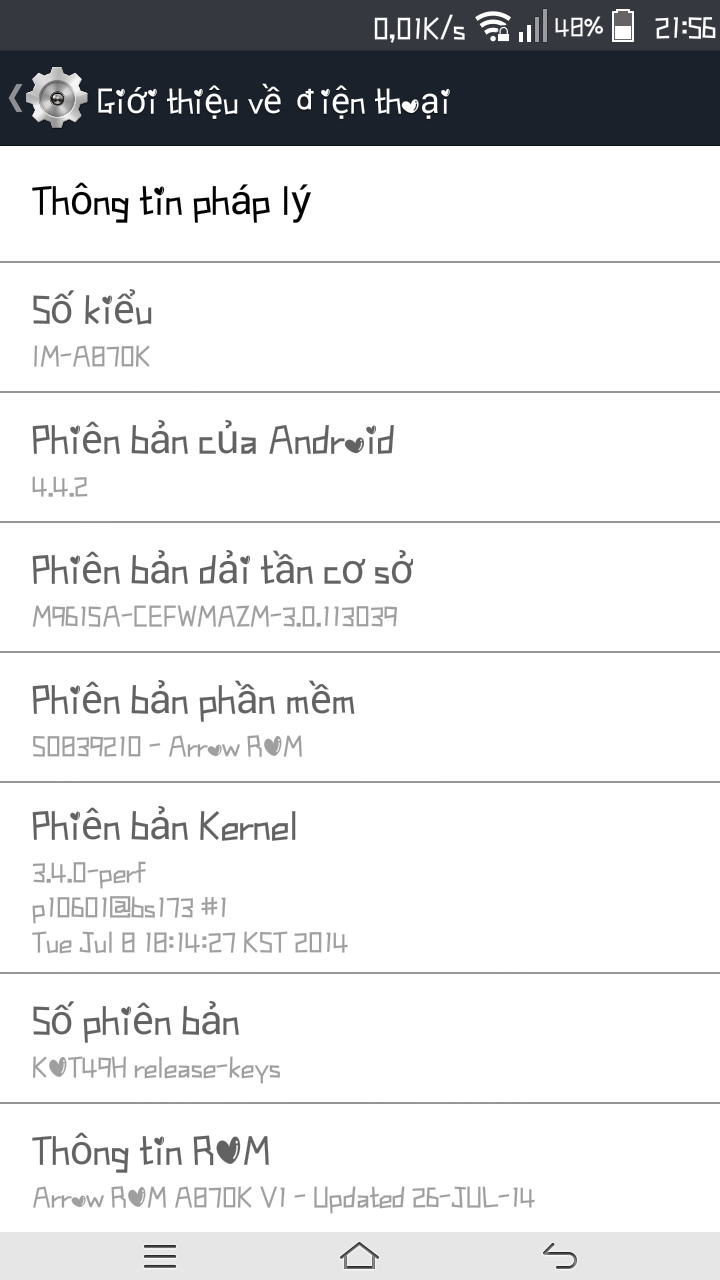Tap the system back button
This screenshot has width=720, height=1280.
(x=560, y=1256)
